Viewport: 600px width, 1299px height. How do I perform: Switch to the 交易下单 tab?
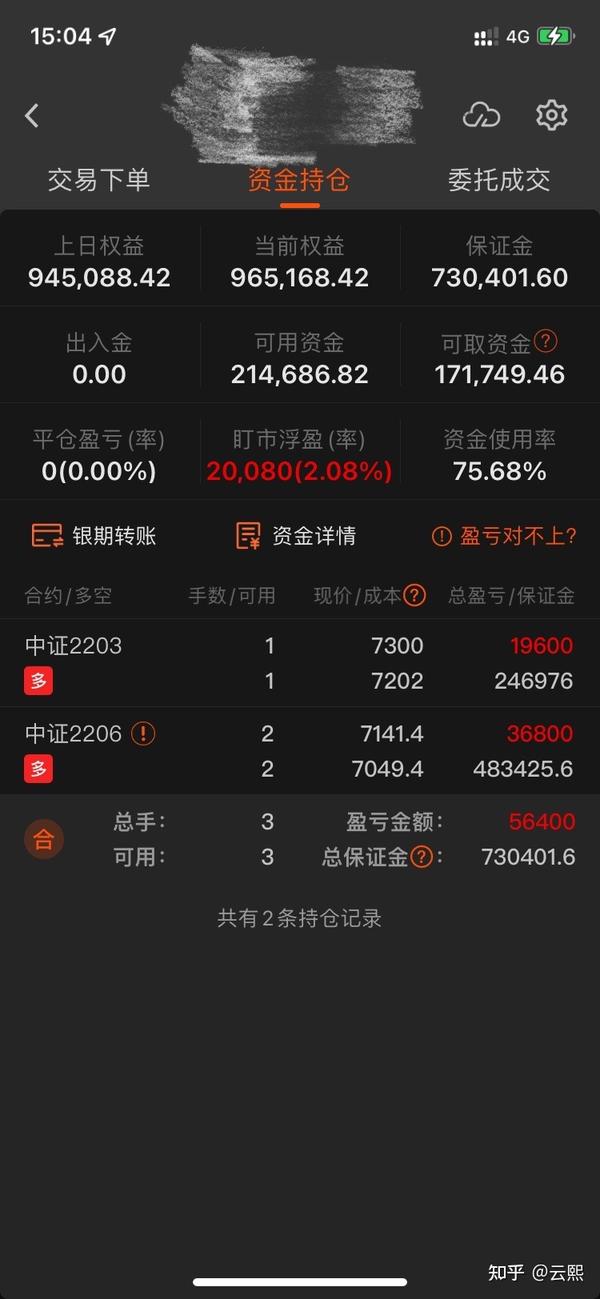(x=99, y=180)
